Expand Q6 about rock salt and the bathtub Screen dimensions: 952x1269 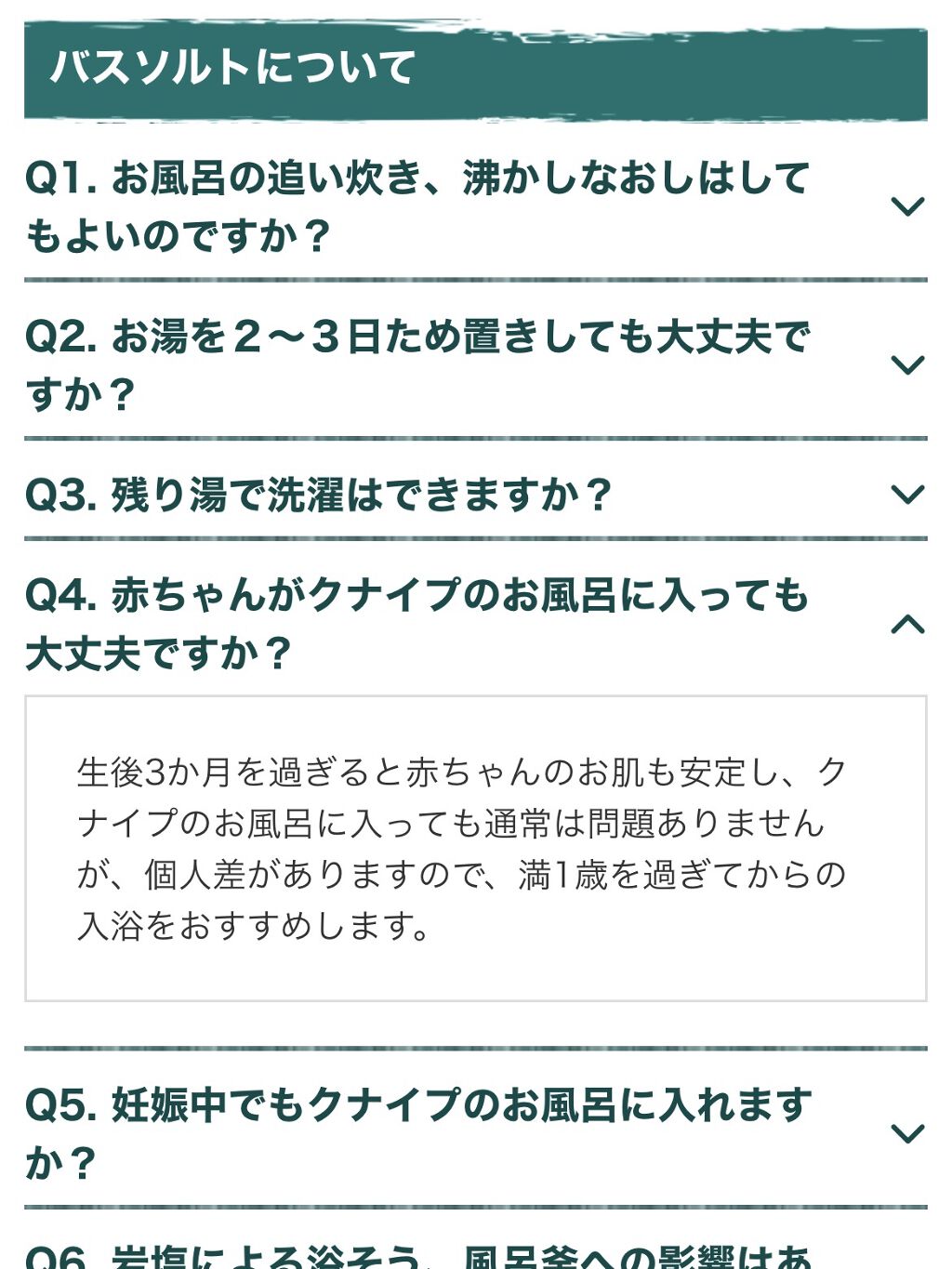click(x=418, y=1257)
